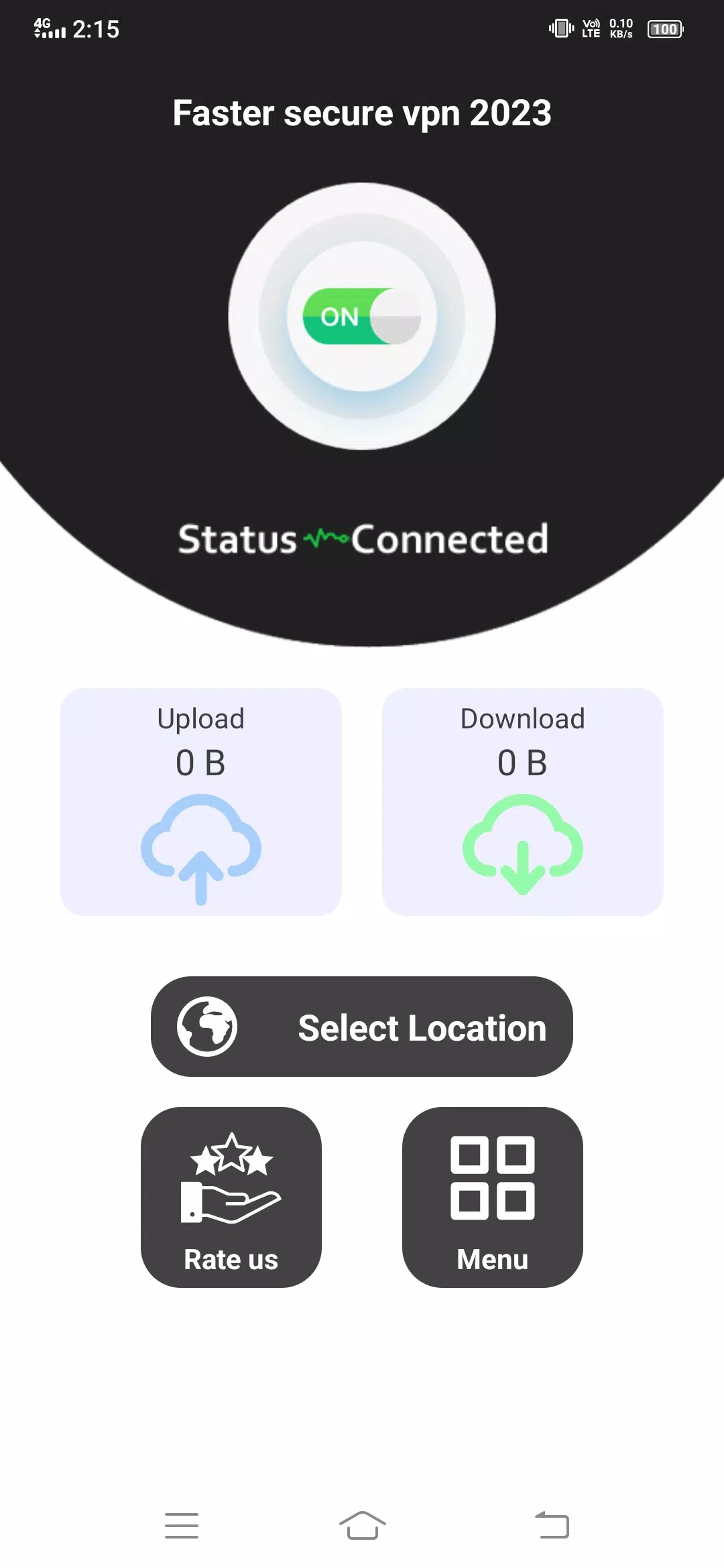This screenshot has width=724, height=1568.
Task: Tap the ON toggle inside the white circle
Action: point(362,316)
